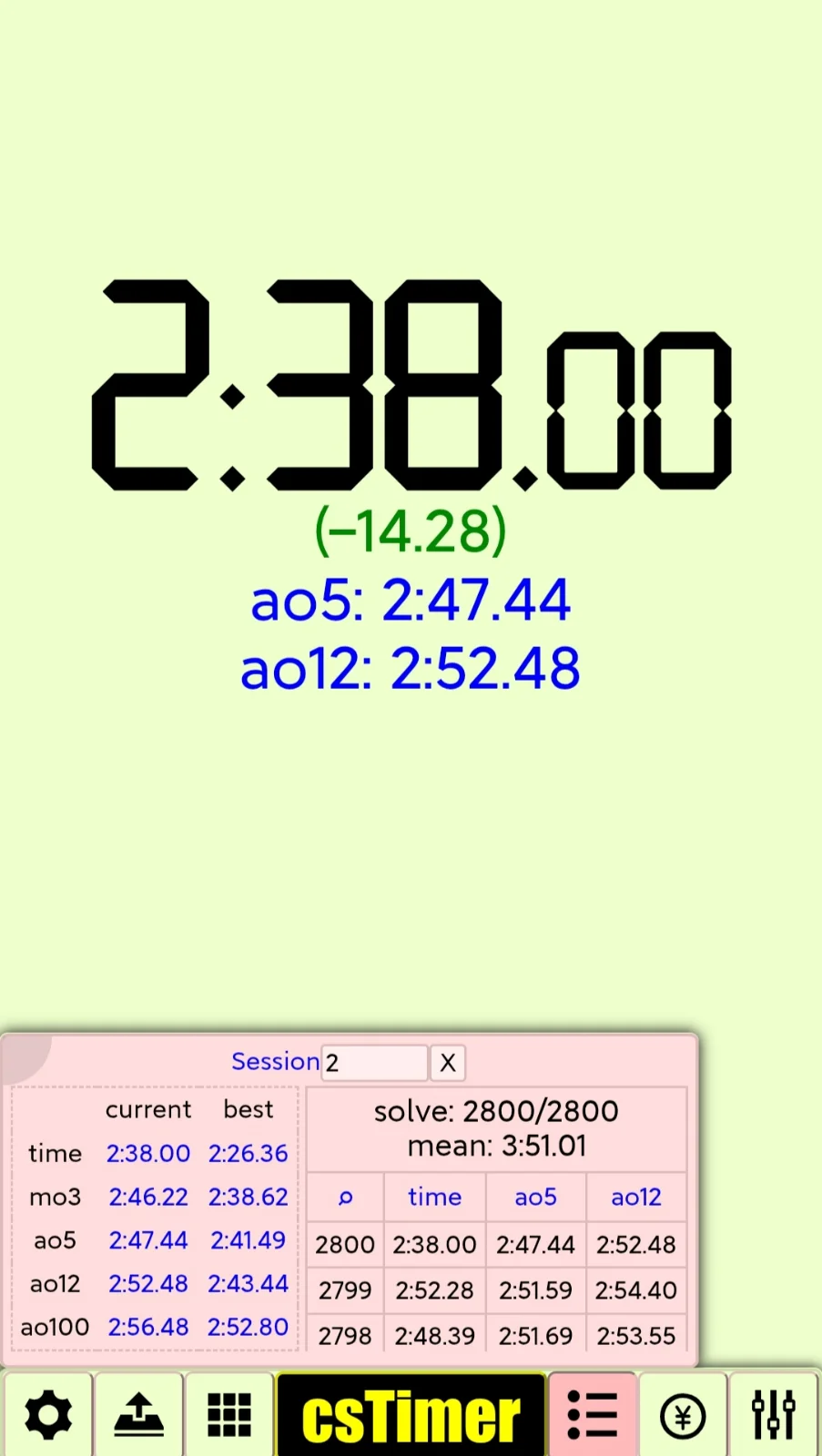Open best ao12 2:43.44 details
The height and width of the screenshot is (1456, 822).
[x=248, y=1284]
